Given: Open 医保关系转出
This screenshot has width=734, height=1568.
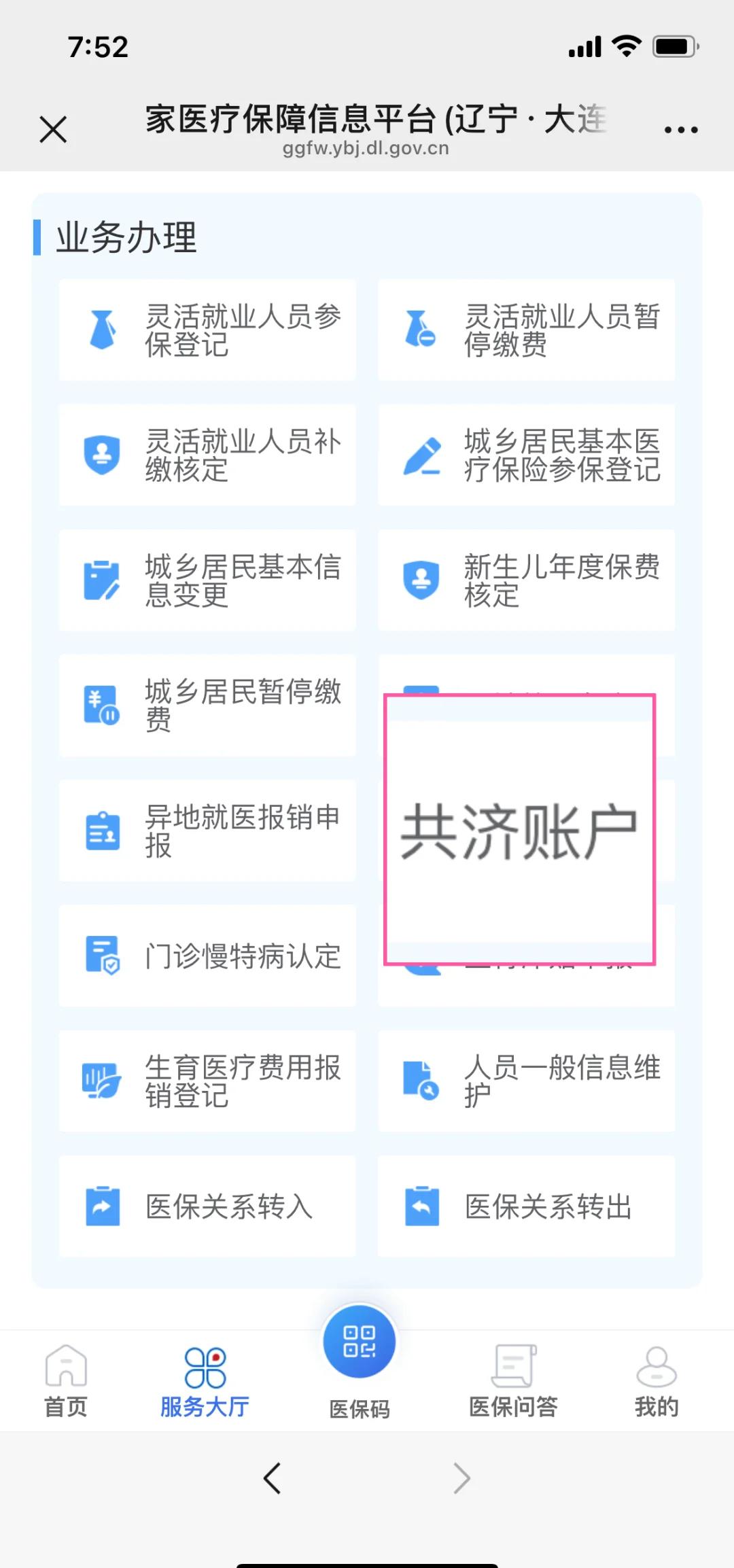Looking at the screenshot, I should (x=527, y=1206).
